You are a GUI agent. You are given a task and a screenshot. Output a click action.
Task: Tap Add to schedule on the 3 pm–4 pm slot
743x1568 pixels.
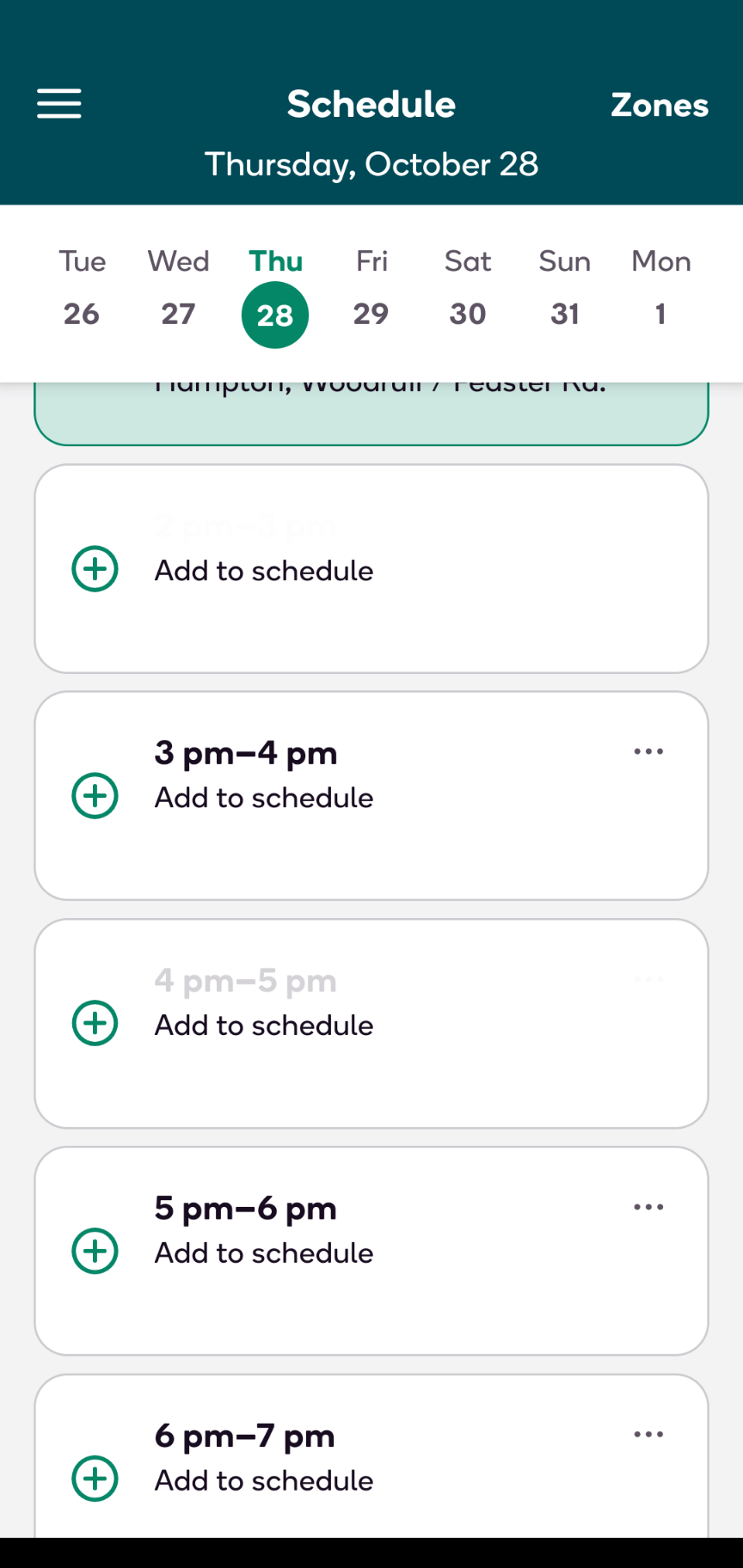[x=263, y=798]
